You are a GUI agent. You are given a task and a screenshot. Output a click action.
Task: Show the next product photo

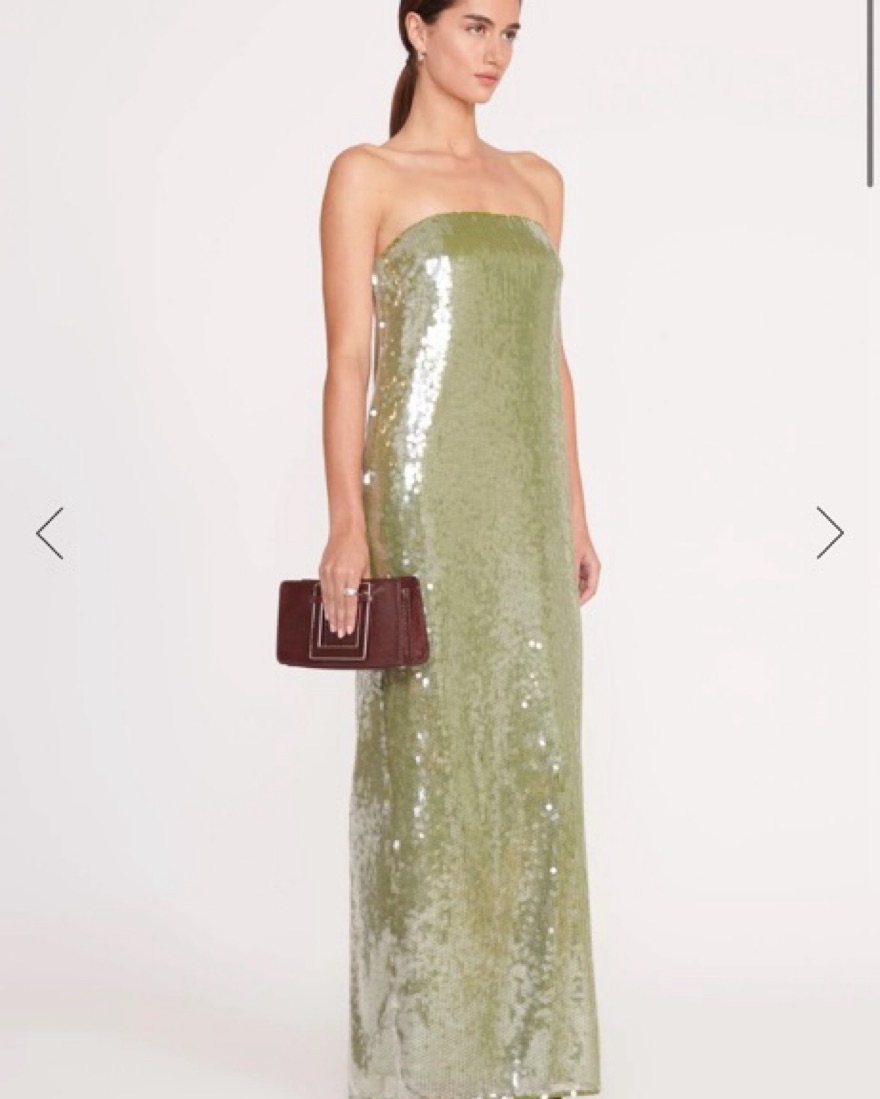pyautogui.click(x=829, y=533)
